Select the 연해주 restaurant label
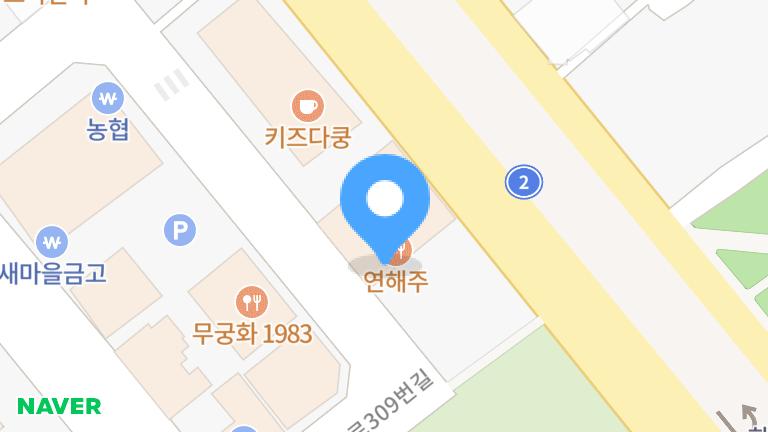Image resolution: width=768 pixels, height=432 pixels. point(396,281)
